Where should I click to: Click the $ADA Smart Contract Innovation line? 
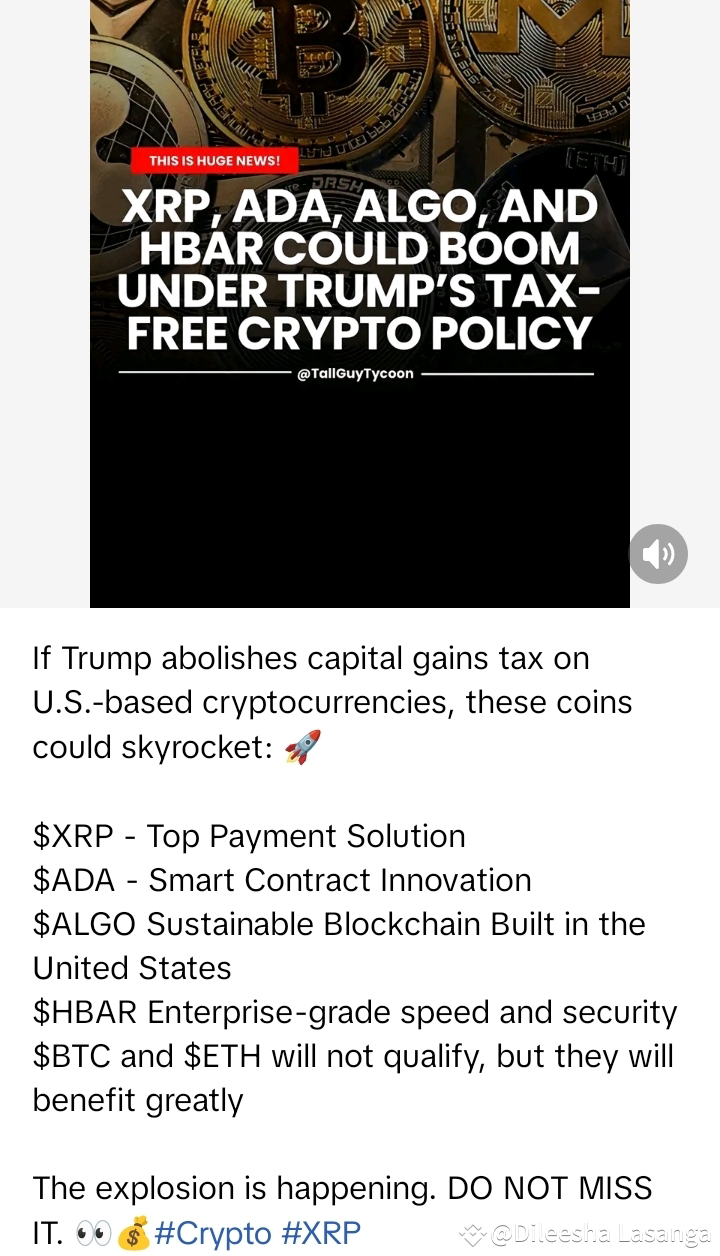280,880
